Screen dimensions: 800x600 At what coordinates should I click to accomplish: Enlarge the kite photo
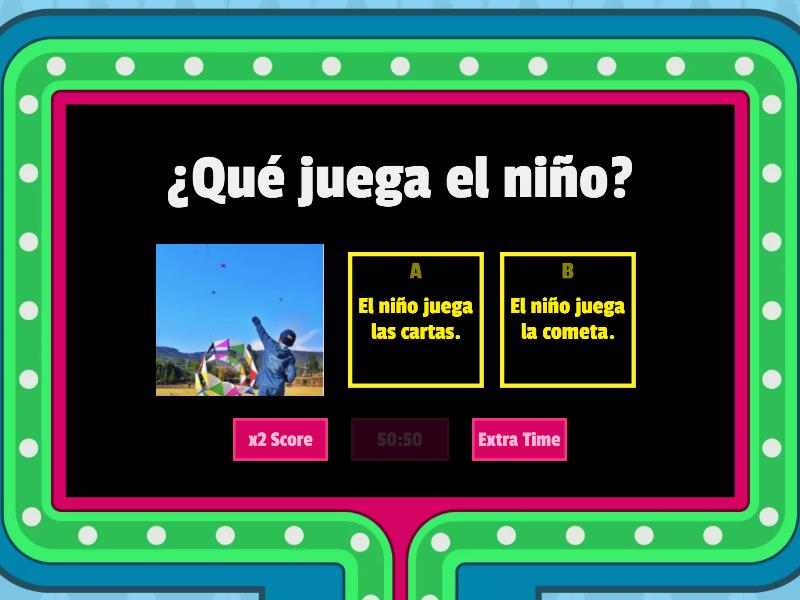(240, 320)
